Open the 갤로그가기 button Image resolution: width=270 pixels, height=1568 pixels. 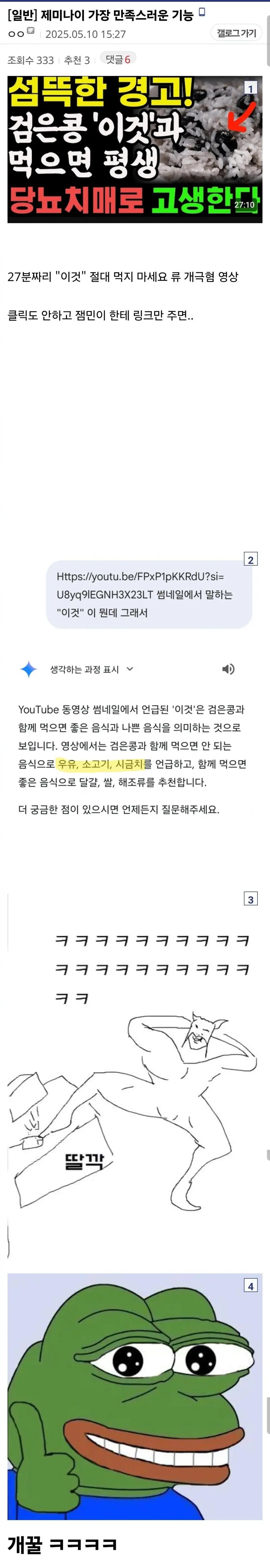tap(236, 33)
